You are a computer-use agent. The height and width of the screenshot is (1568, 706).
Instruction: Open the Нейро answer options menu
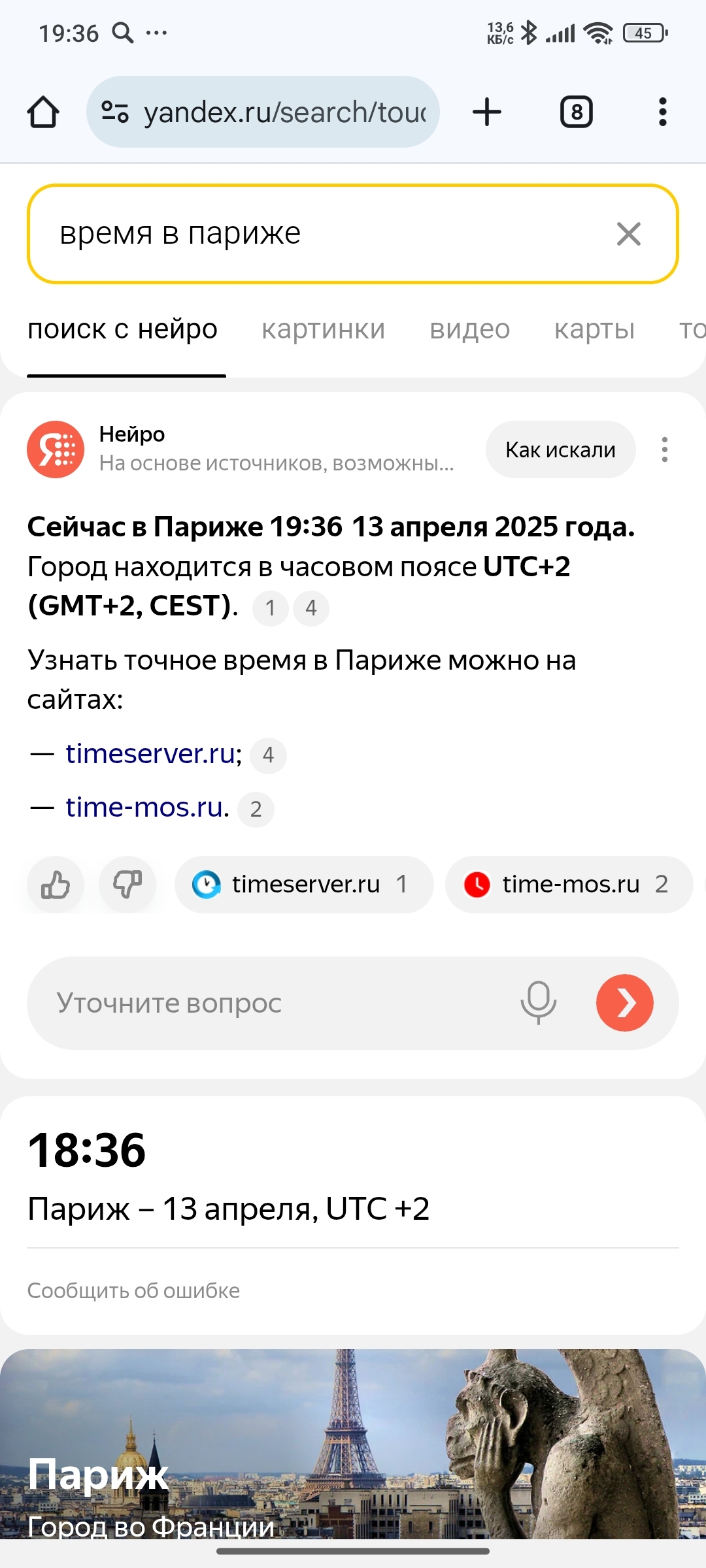click(x=664, y=449)
